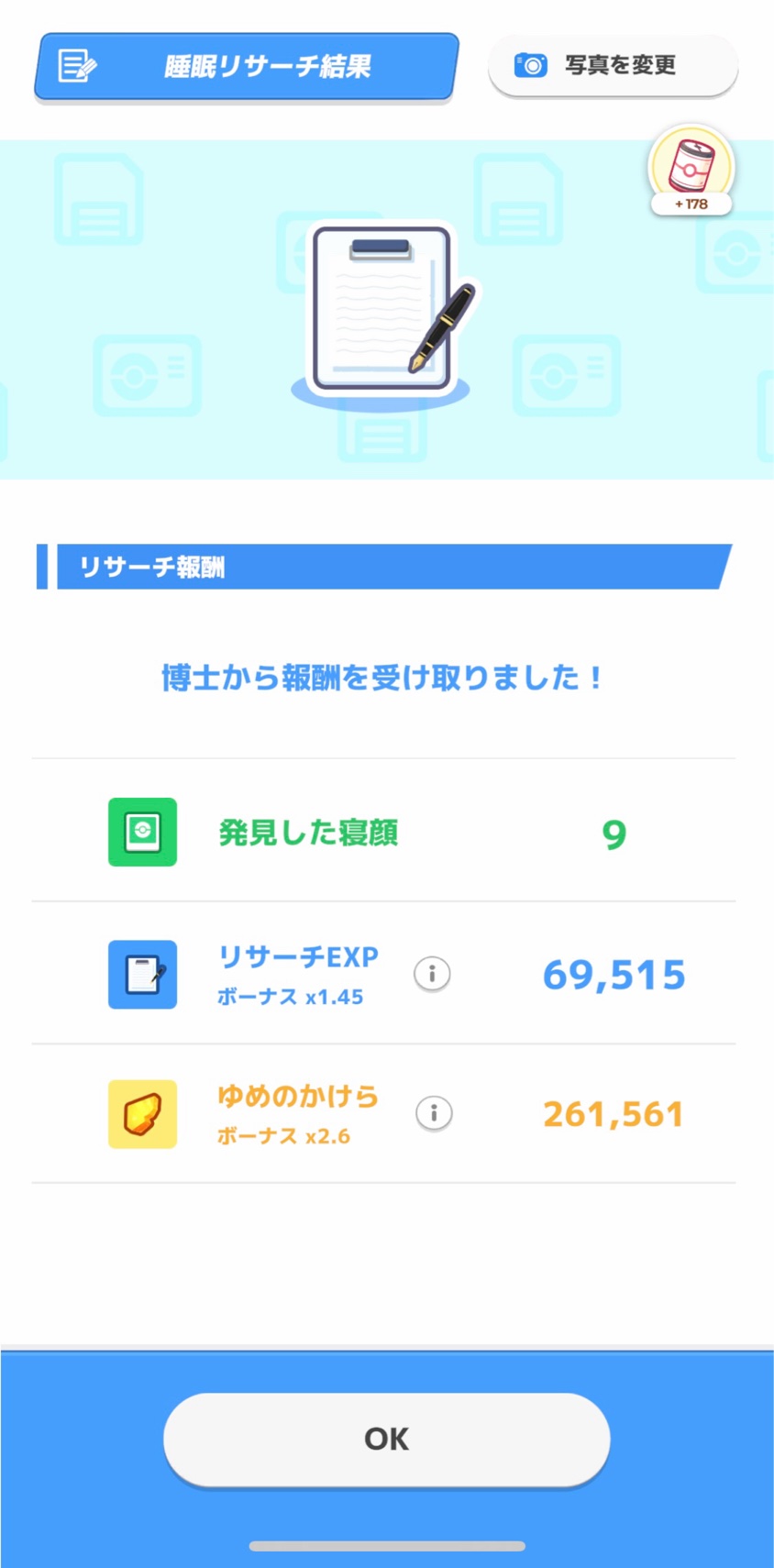Tap the 写真を変更 camera button
774x1568 pixels.
click(x=613, y=66)
